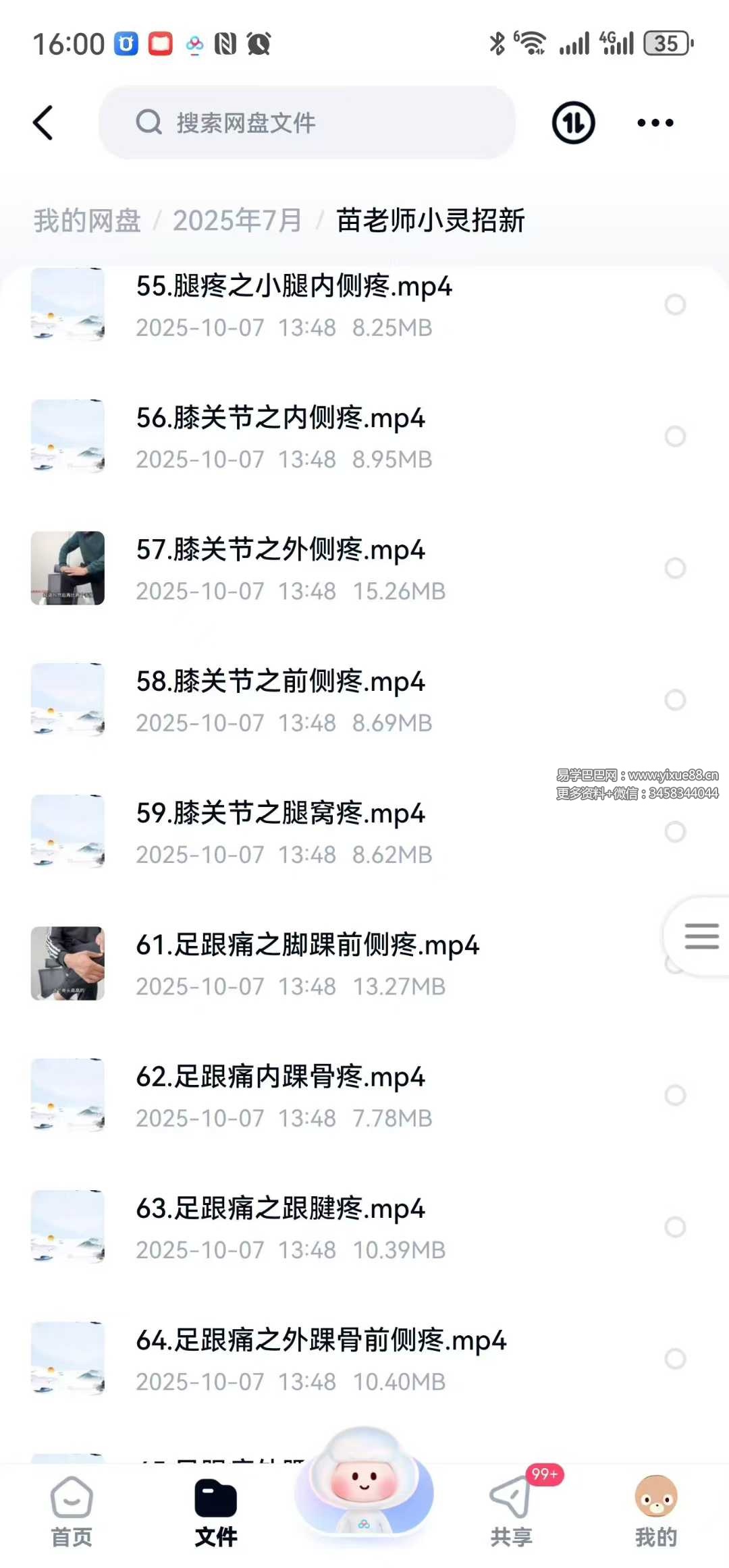Select the checkbox for 56.膝关节之内侧疼.mp4
Image resolution: width=729 pixels, height=1568 pixels.
click(x=675, y=437)
